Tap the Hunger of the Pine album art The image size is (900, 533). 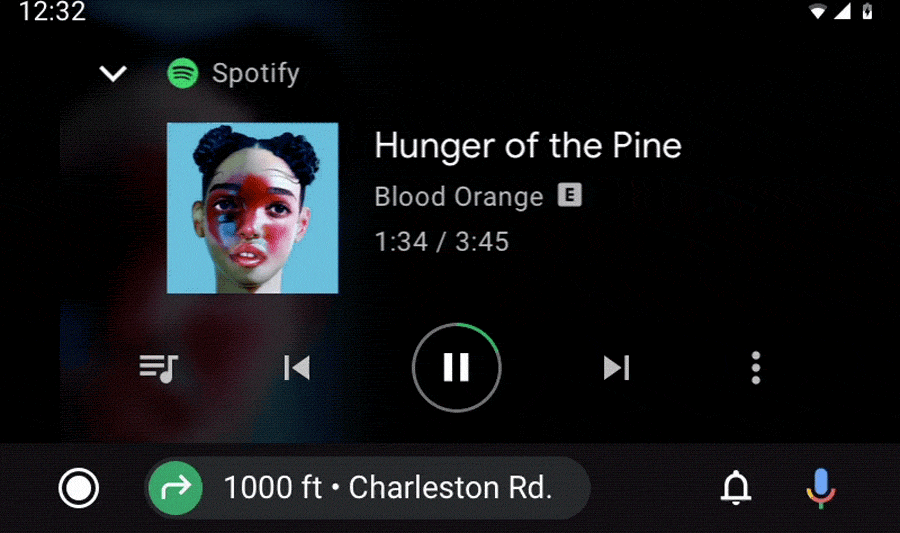click(252, 208)
